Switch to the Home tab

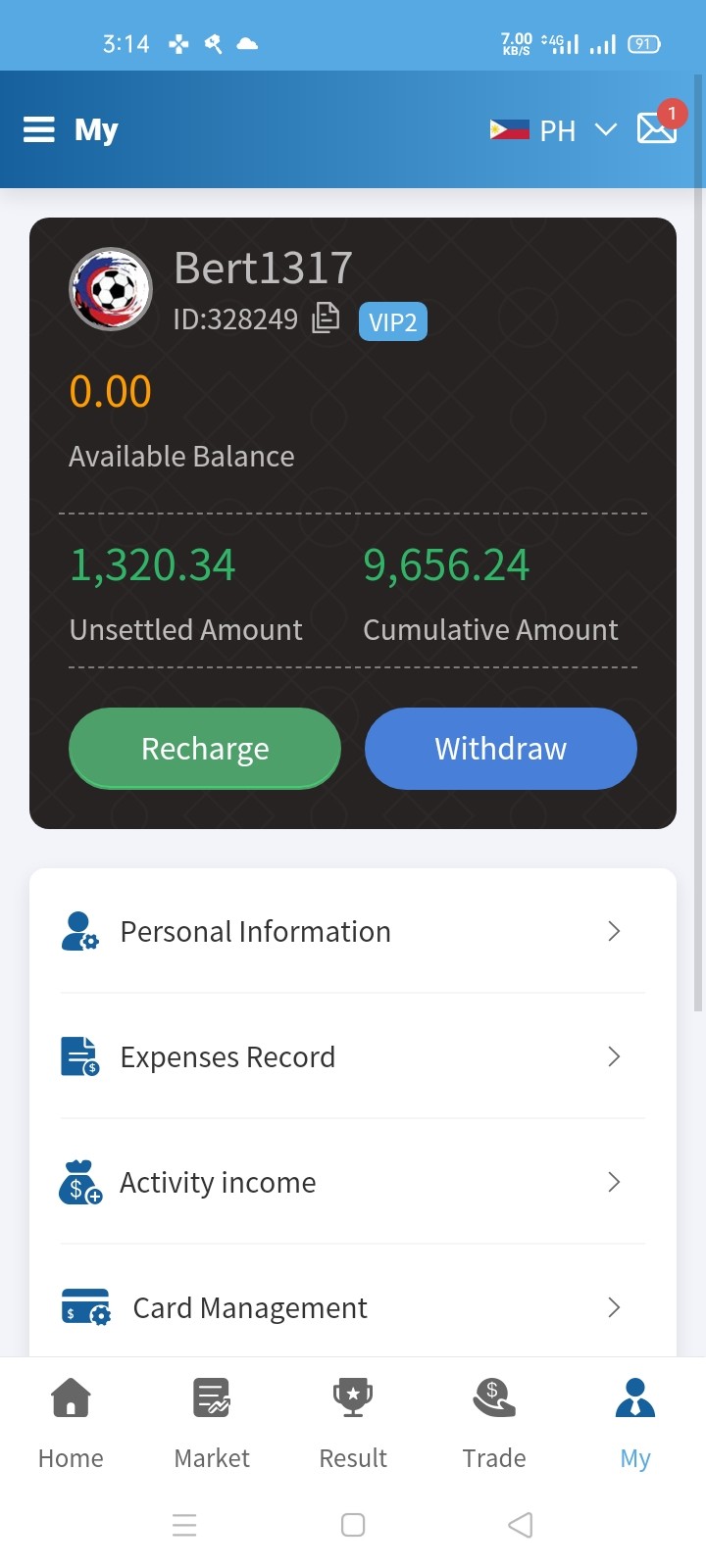pyautogui.click(x=71, y=1423)
